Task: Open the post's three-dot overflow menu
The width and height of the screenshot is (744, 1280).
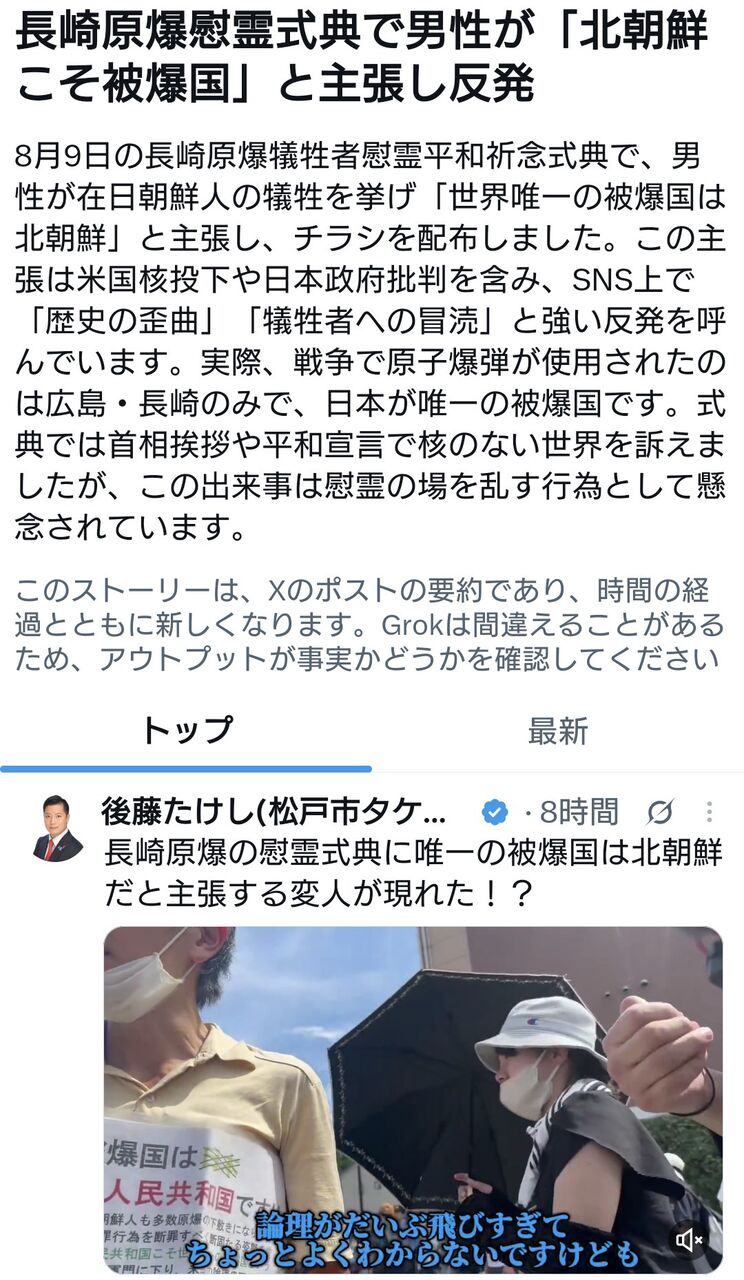Action: (x=709, y=812)
